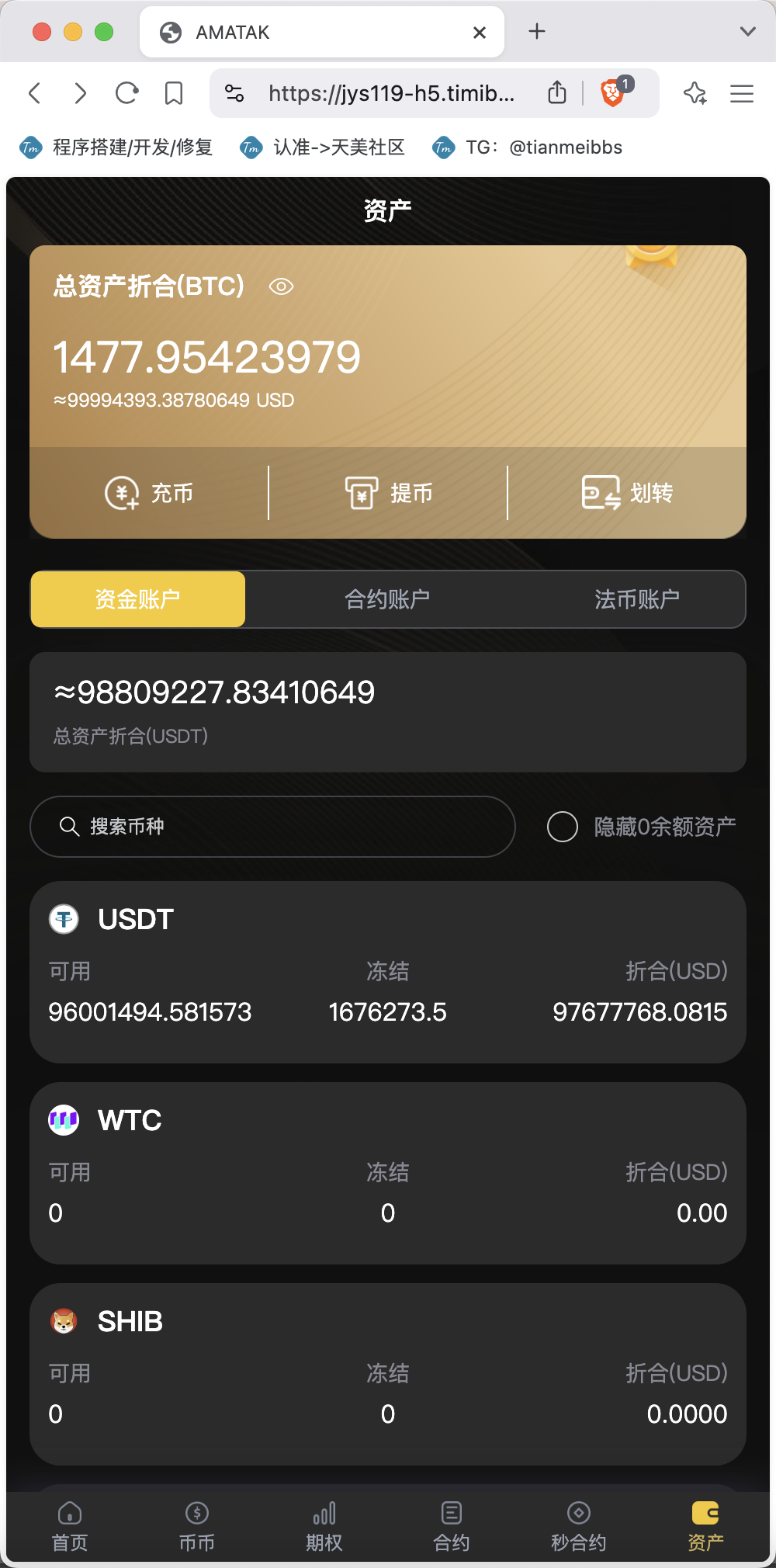
Task: Switch to the 币币 tab
Action: (x=197, y=1526)
